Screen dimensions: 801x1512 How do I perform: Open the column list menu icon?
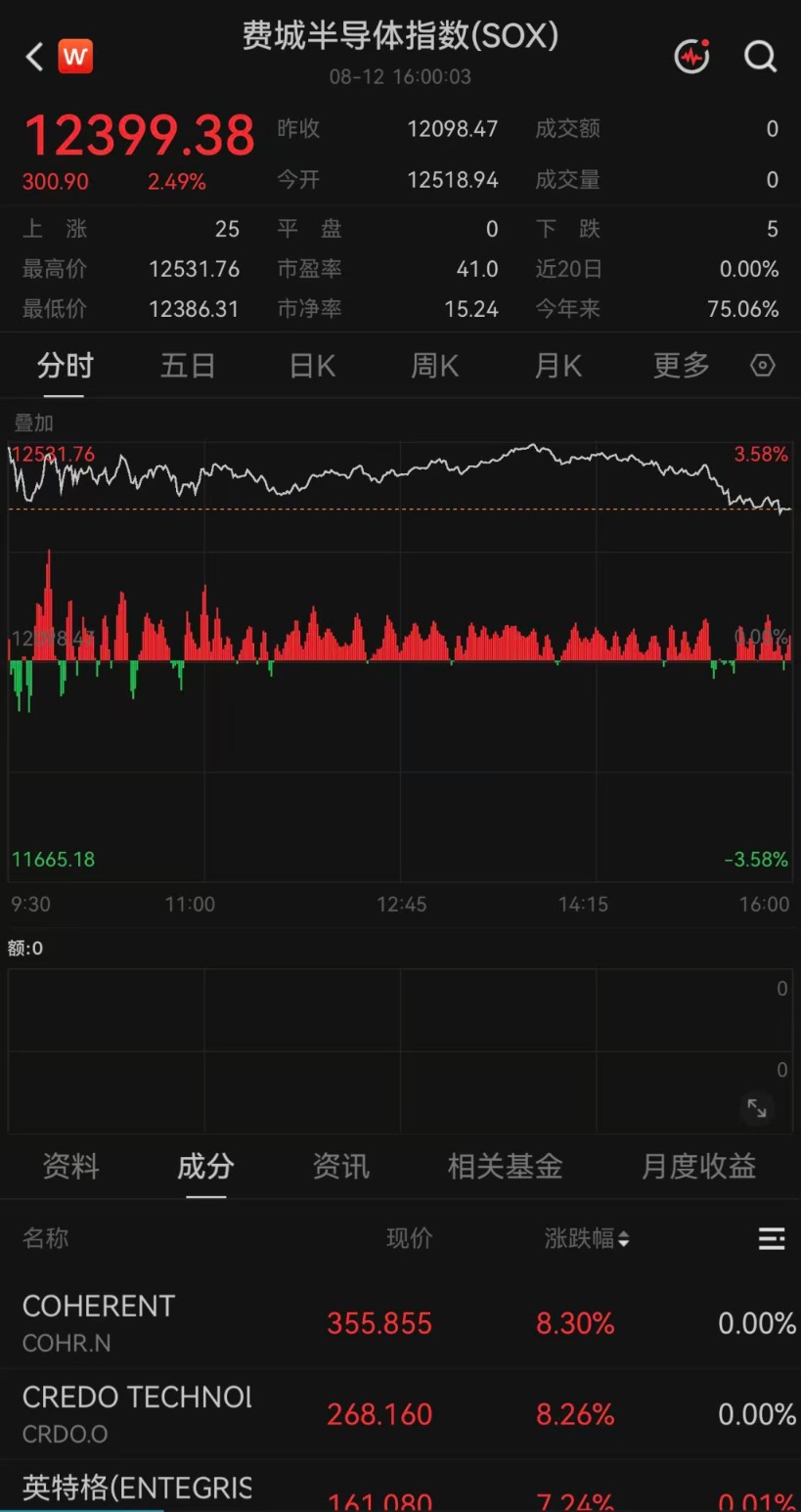(x=772, y=1239)
